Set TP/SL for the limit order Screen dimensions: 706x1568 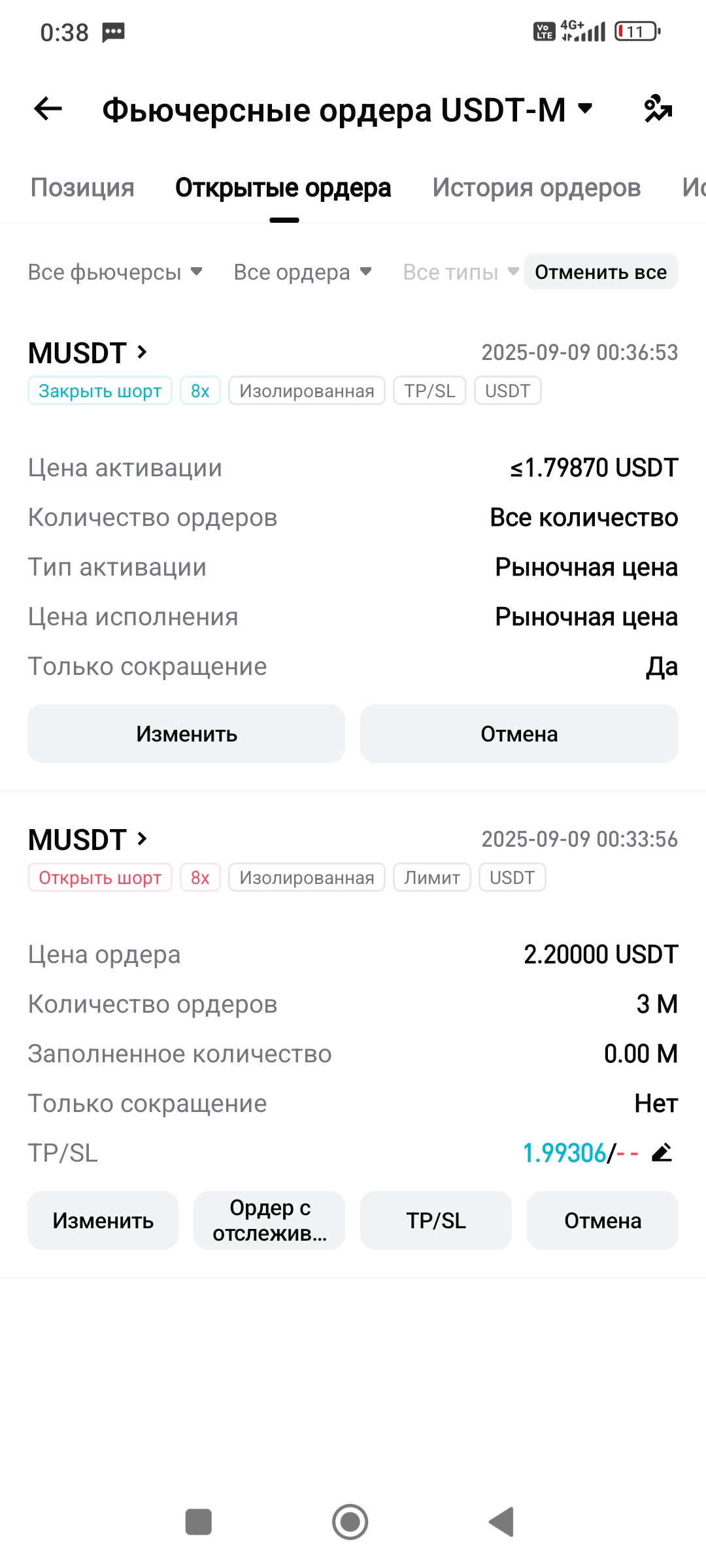(x=436, y=1220)
